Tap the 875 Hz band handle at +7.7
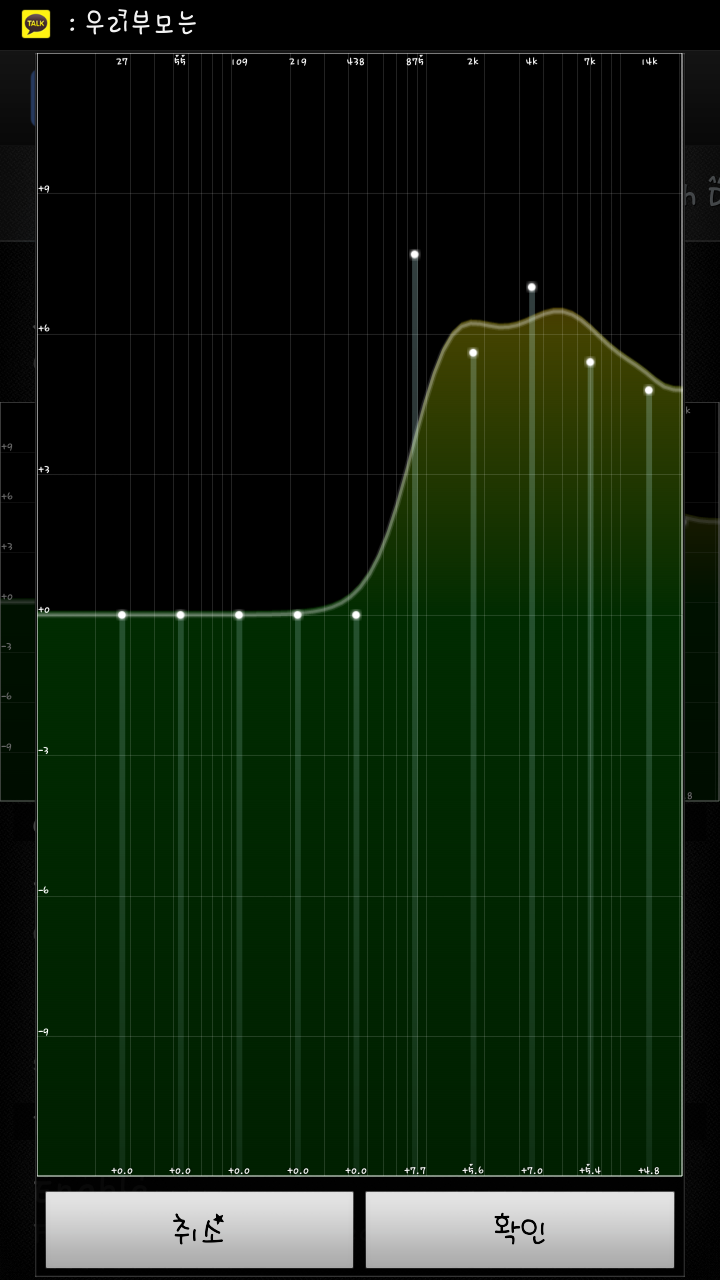 coord(415,255)
